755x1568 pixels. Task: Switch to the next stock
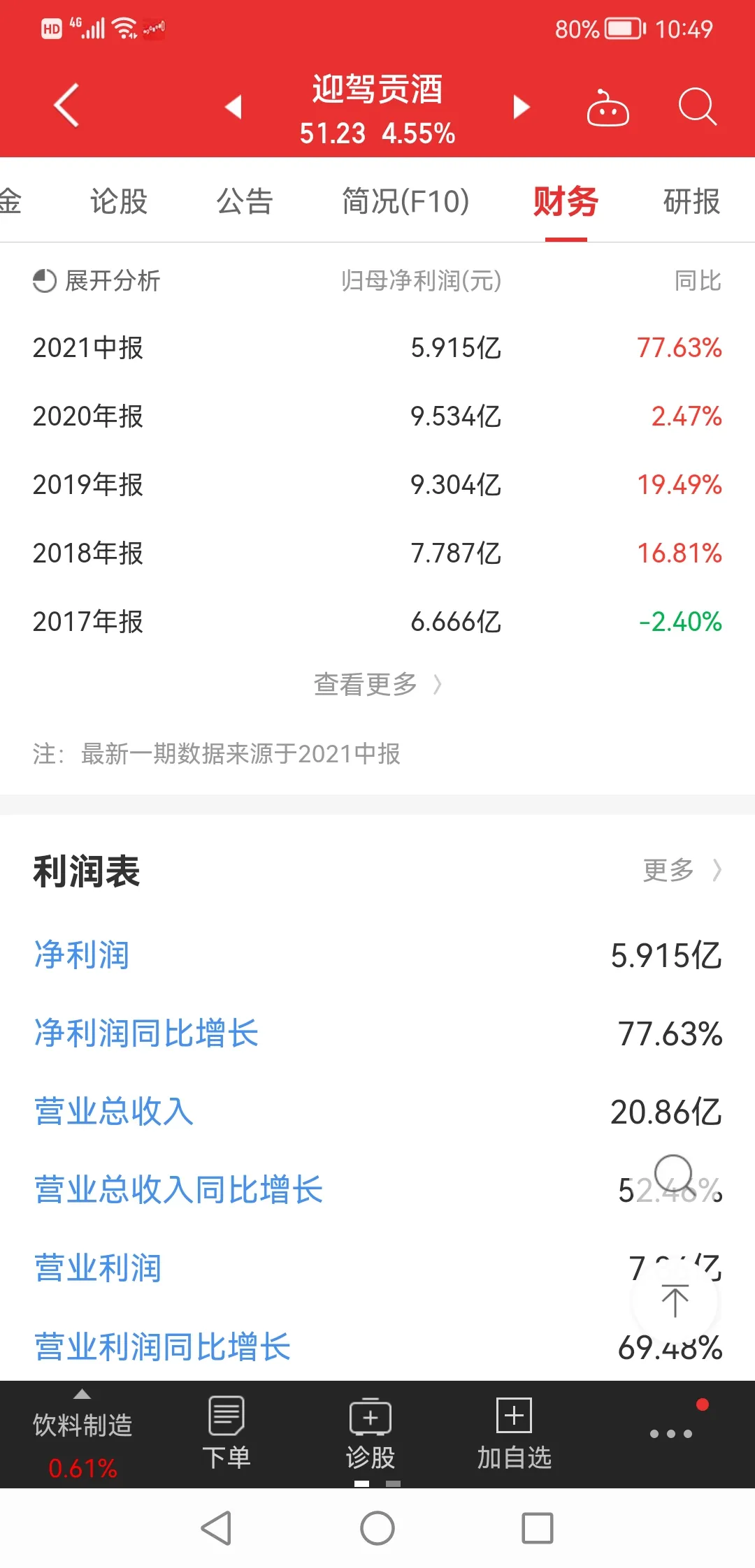coord(522,107)
